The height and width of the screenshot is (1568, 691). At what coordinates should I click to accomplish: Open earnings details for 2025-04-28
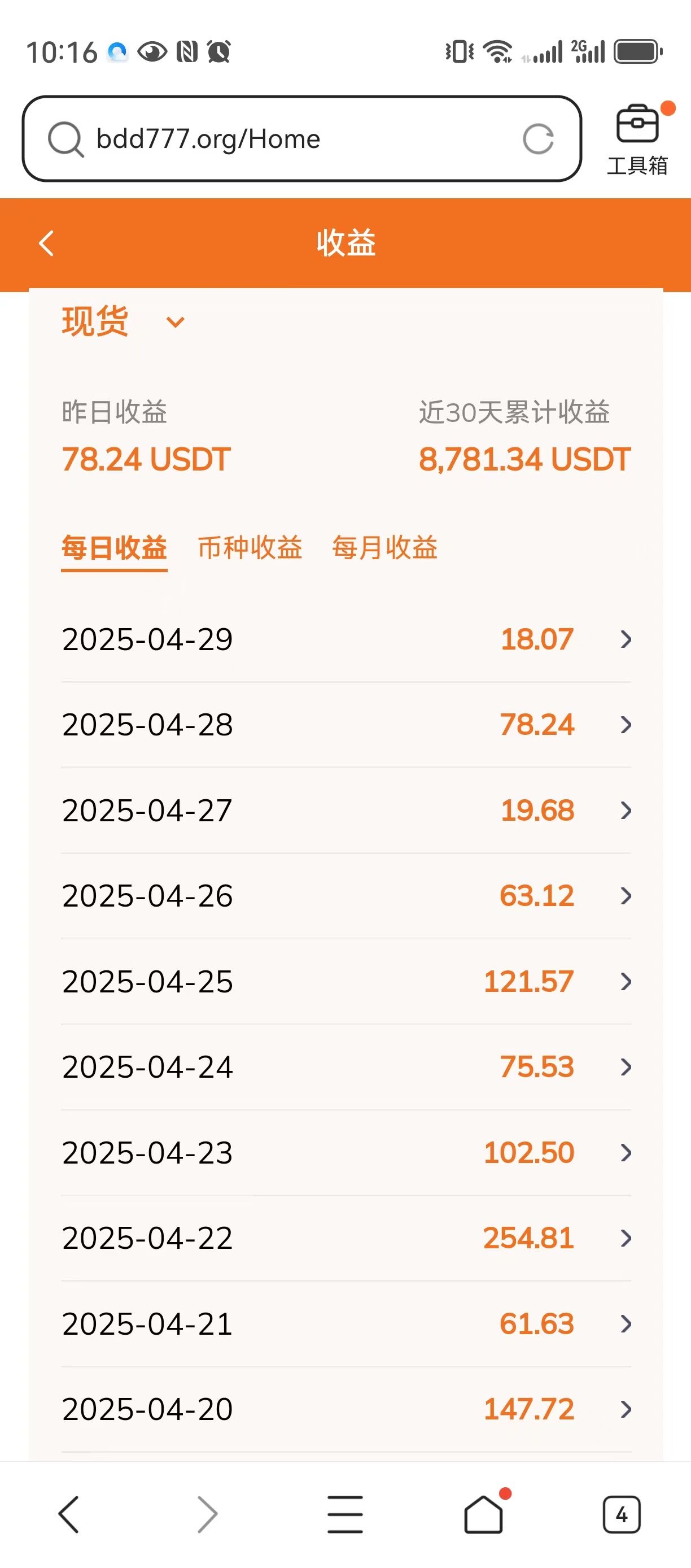click(346, 725)
